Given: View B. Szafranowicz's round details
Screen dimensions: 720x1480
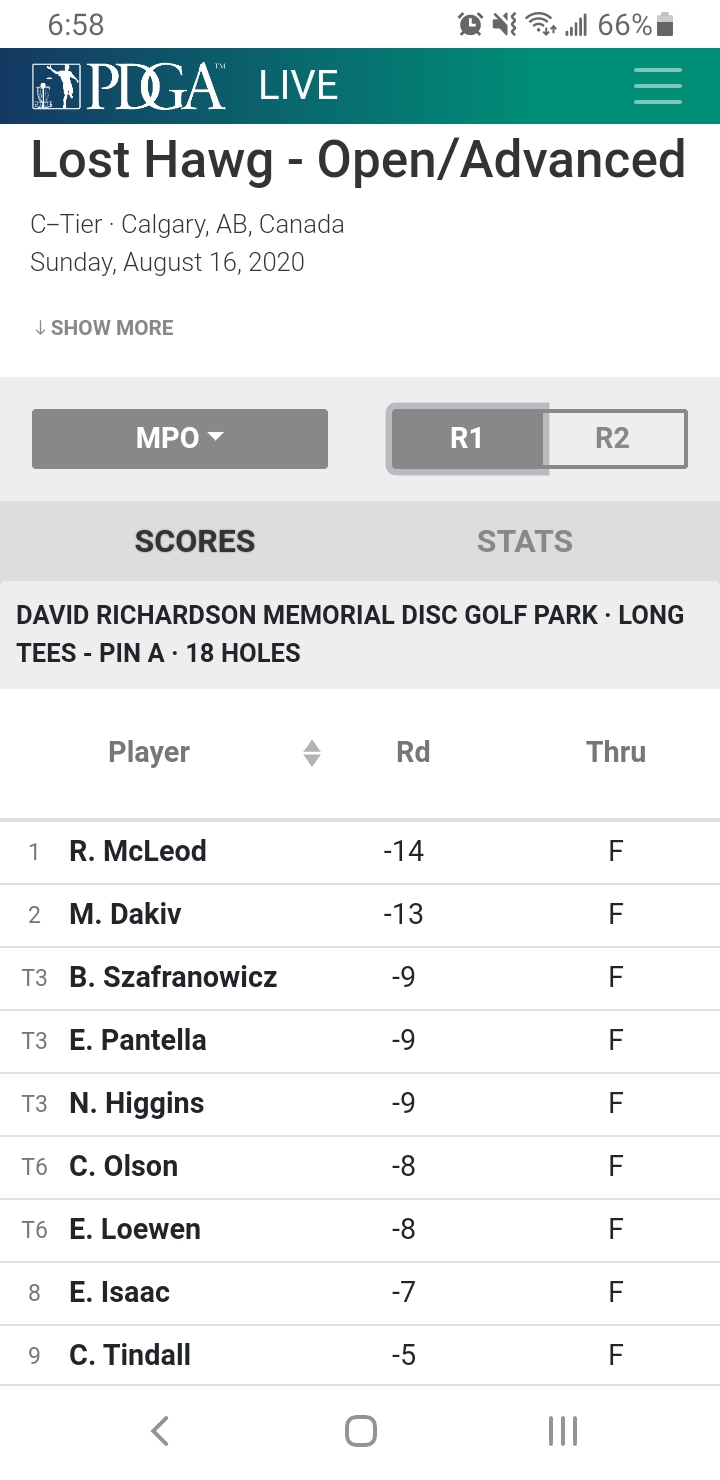Looking at the screenshot, I should pyautogui.click(x=360, y=978).
